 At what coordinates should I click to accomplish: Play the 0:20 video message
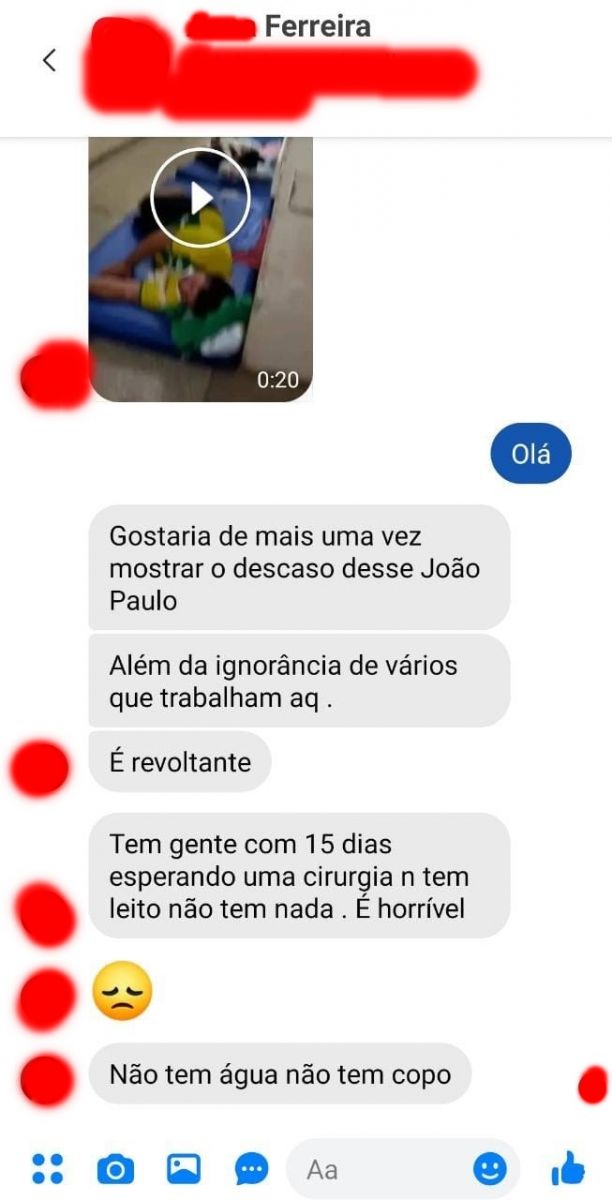pos(200,198)
